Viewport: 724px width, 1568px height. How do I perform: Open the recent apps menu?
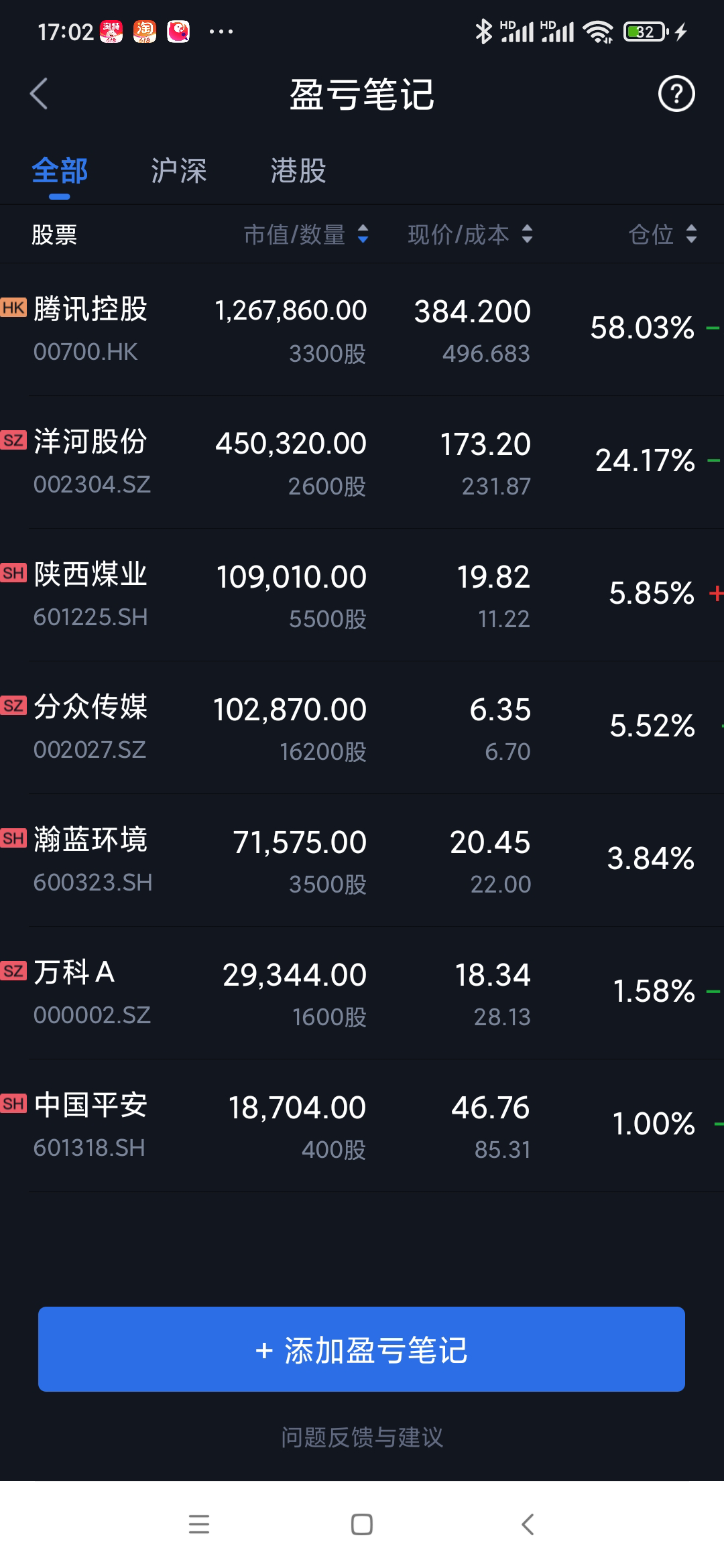point(199,1524)
